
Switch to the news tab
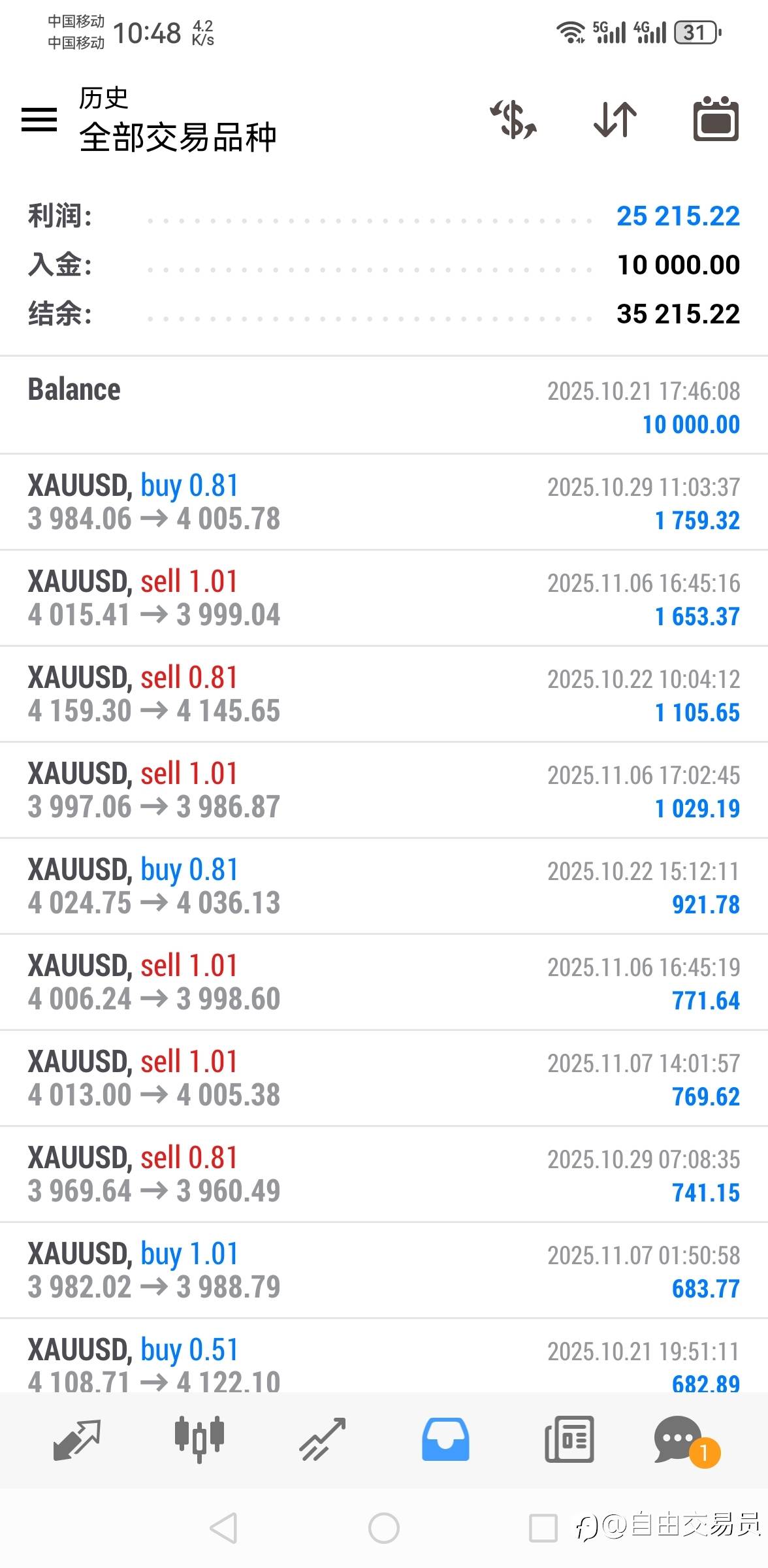click(x=569, y=1440)
